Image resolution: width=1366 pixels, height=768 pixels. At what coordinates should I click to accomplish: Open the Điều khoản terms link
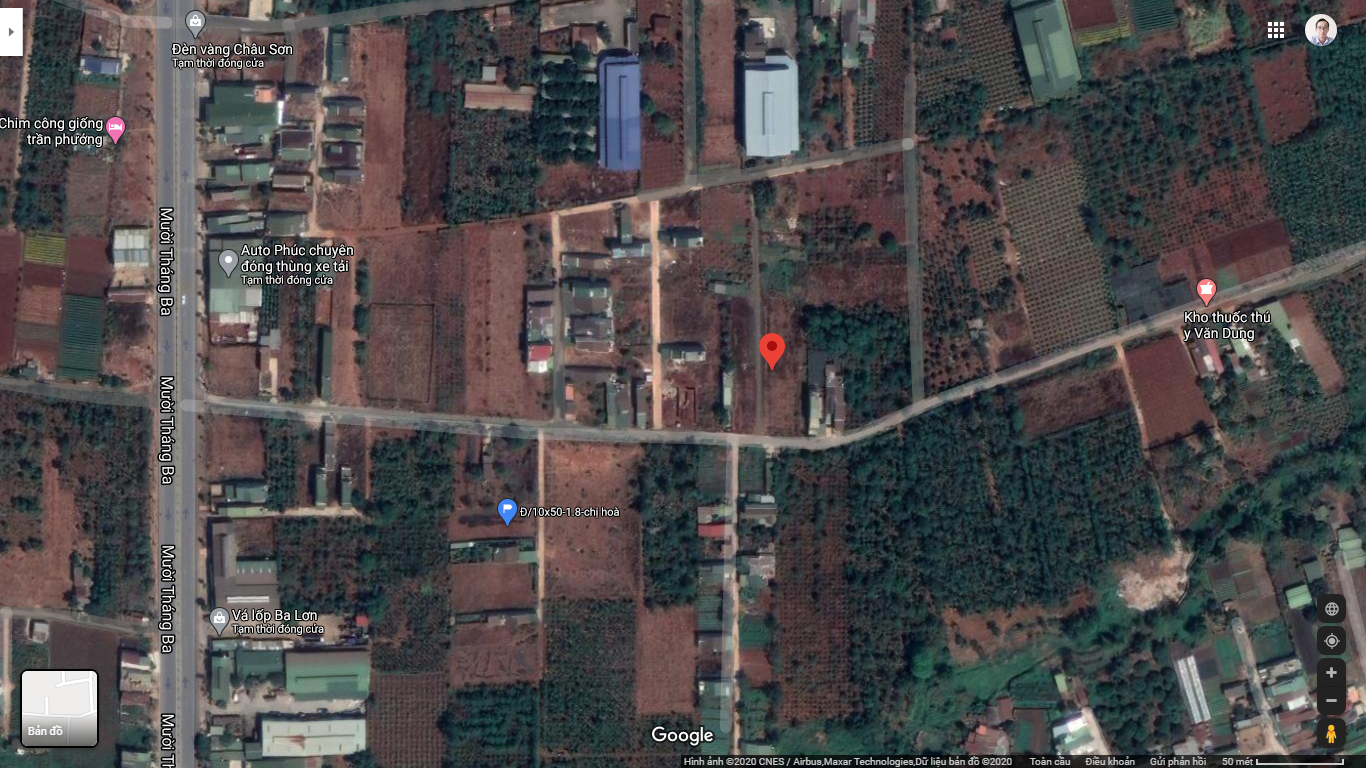click(1110, 762)
